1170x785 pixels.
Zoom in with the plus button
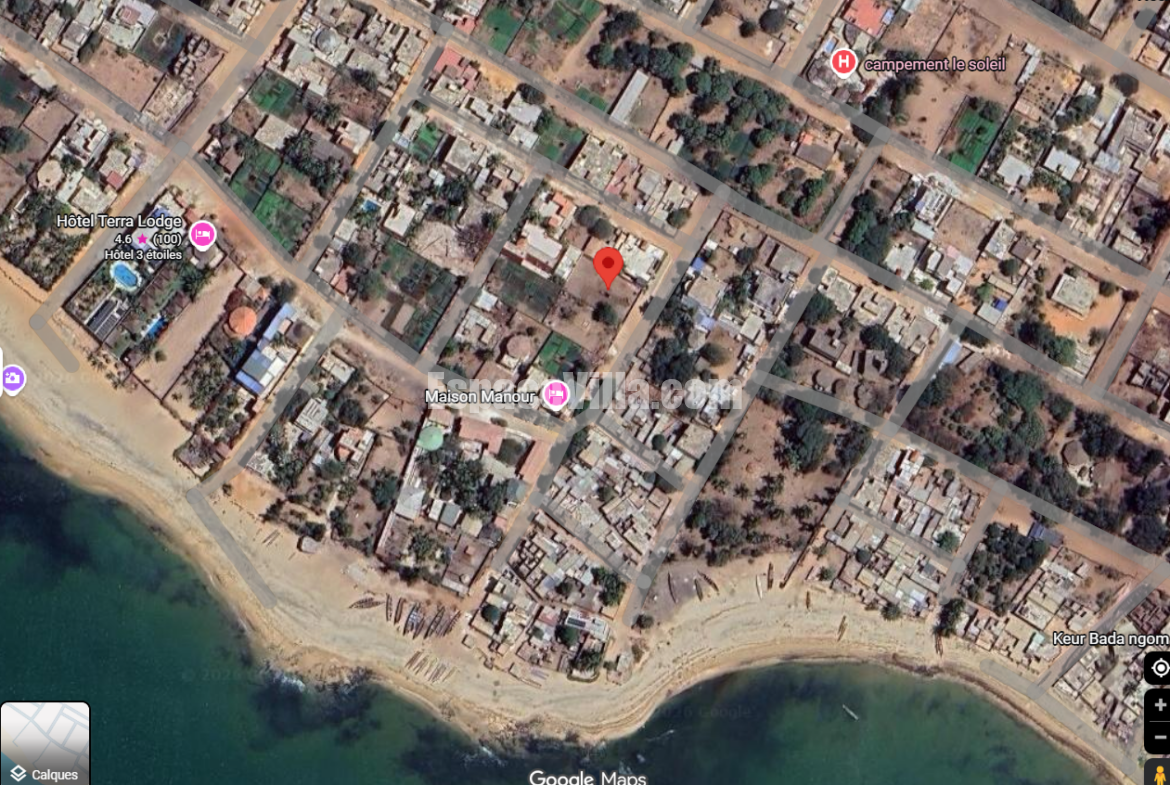1159,704
